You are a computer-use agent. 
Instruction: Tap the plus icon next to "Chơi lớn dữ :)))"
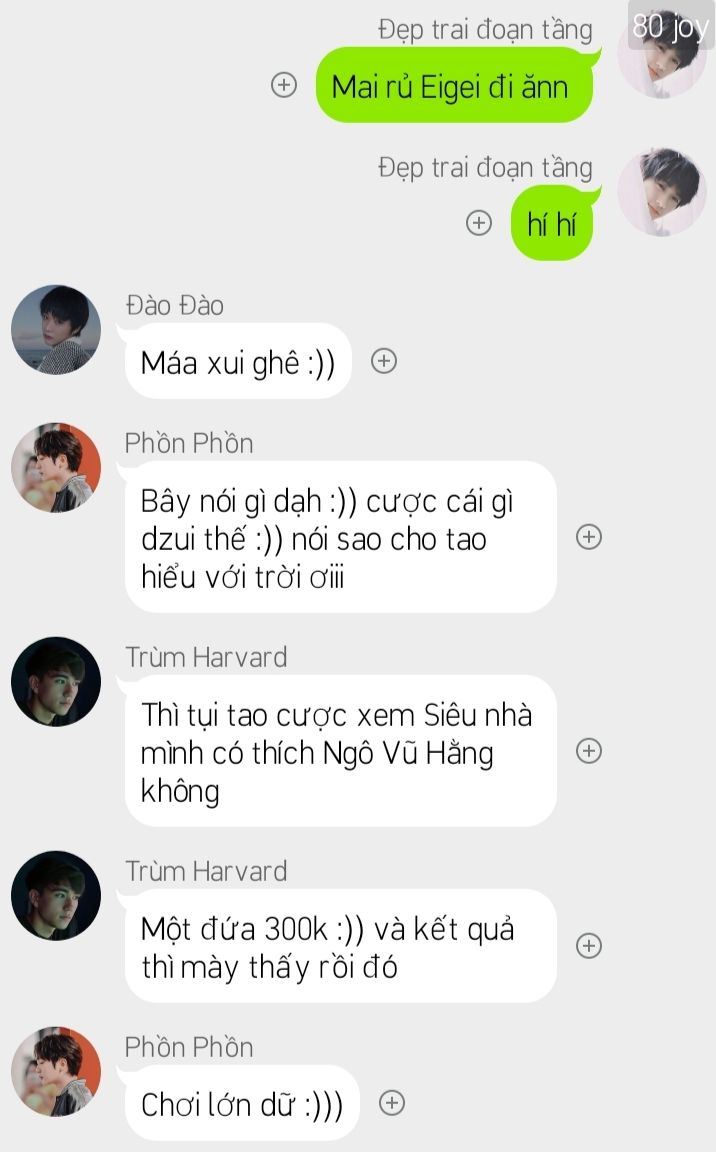(x=391, y=1103)
